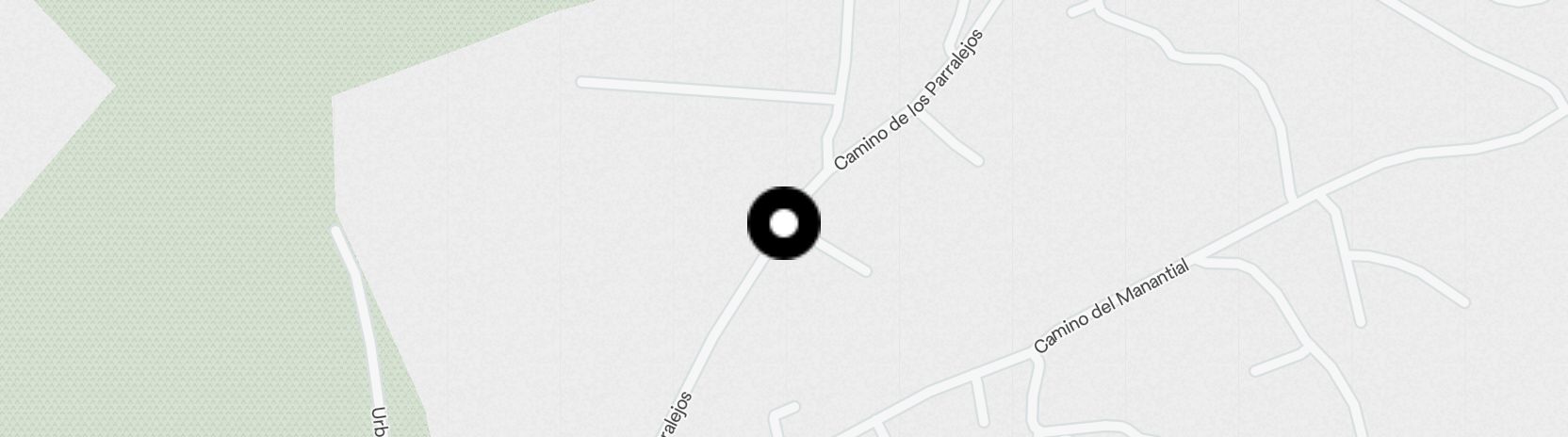Tap the location marker on Camino de los Parralejos
Image resolution: width=1568 pixels, height=437 pixels.
pyautogui.click(x=784, y=224)
